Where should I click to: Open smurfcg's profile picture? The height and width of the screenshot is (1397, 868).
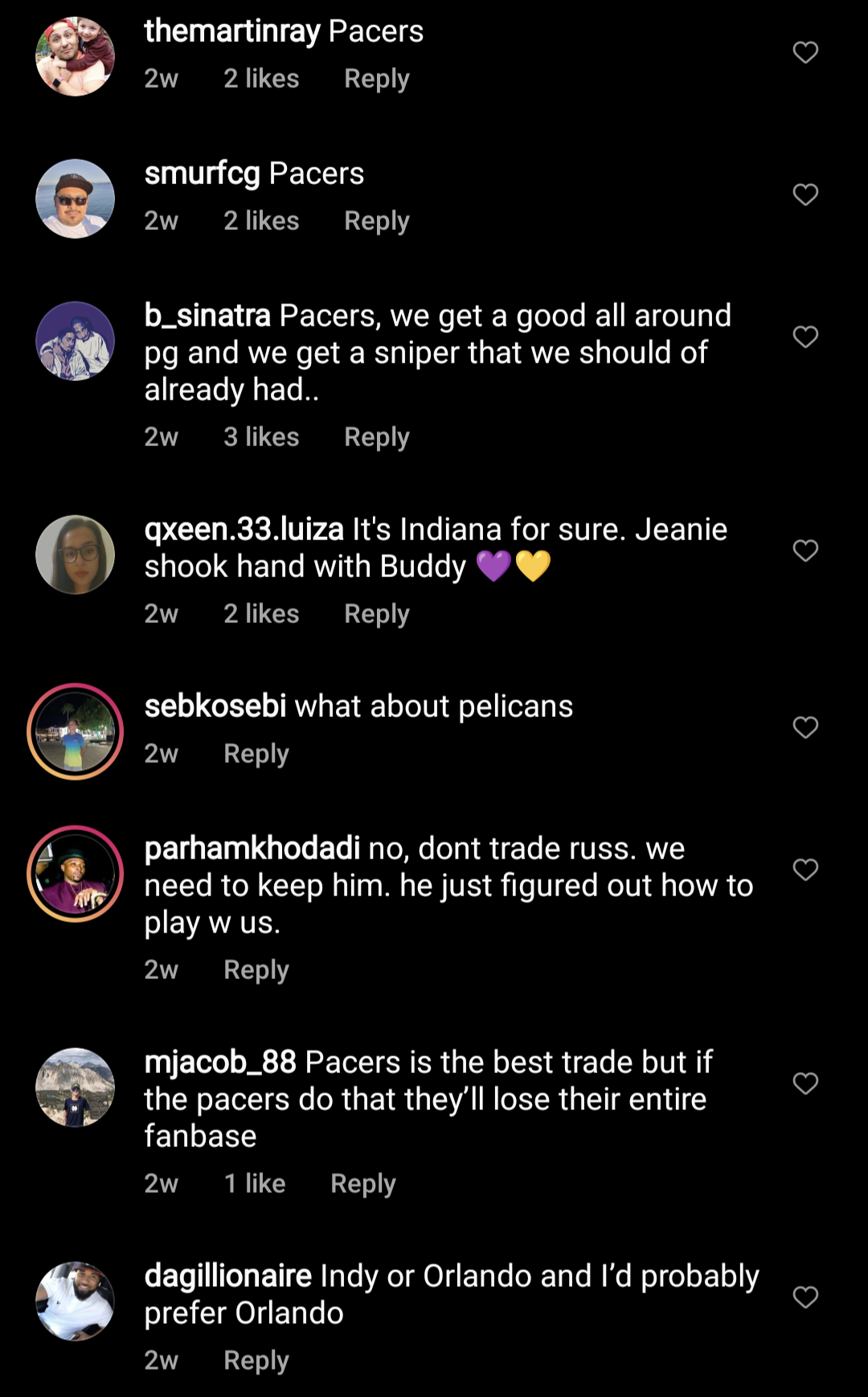pyautogui.click(x=76, y=199)
